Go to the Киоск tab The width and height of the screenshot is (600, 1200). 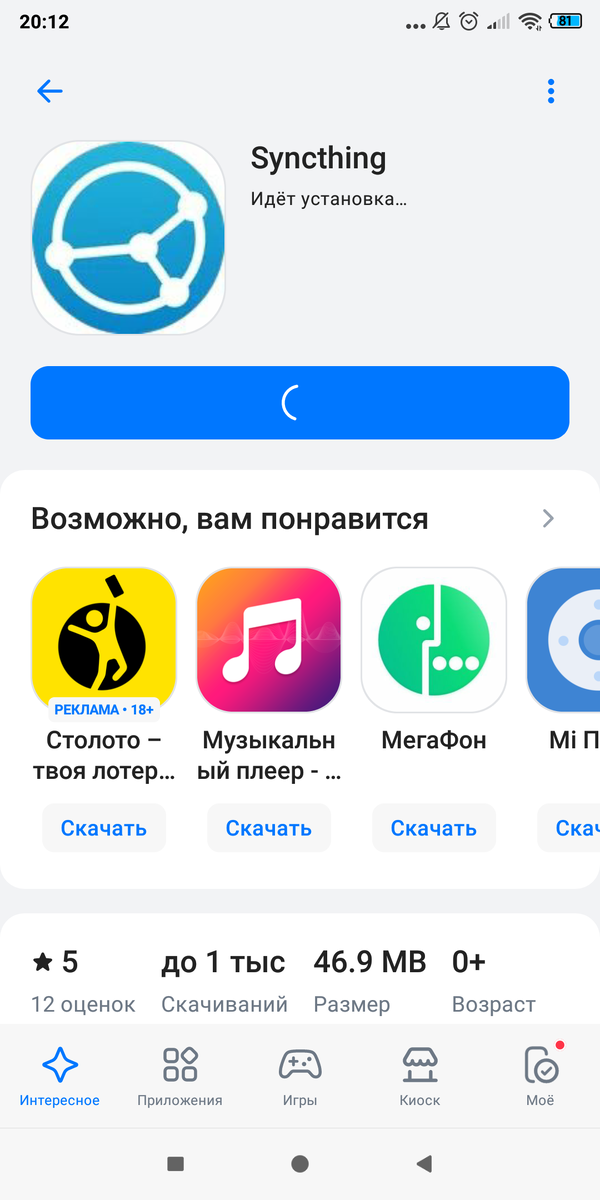tap(420, 1077)
